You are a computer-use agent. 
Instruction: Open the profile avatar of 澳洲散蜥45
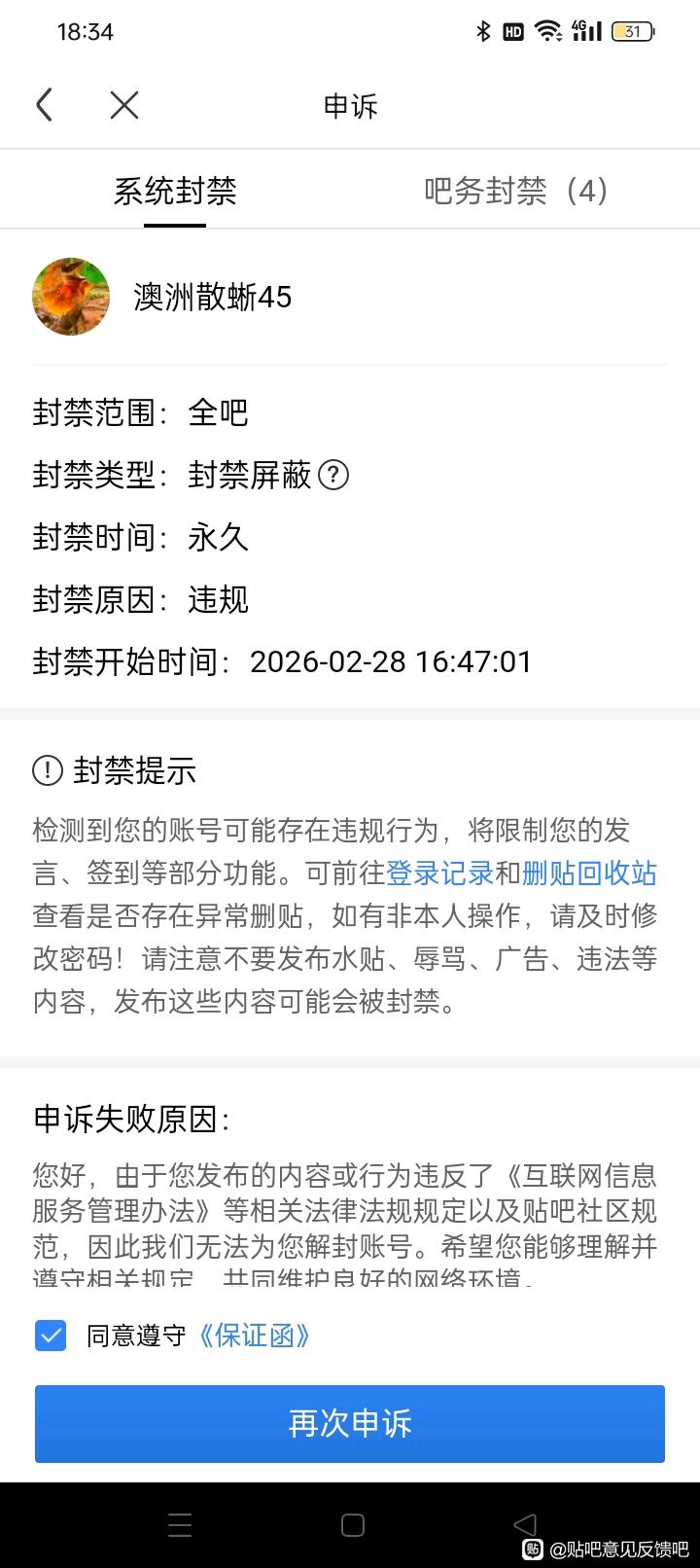pyautogui.click(x=71, y=297)
